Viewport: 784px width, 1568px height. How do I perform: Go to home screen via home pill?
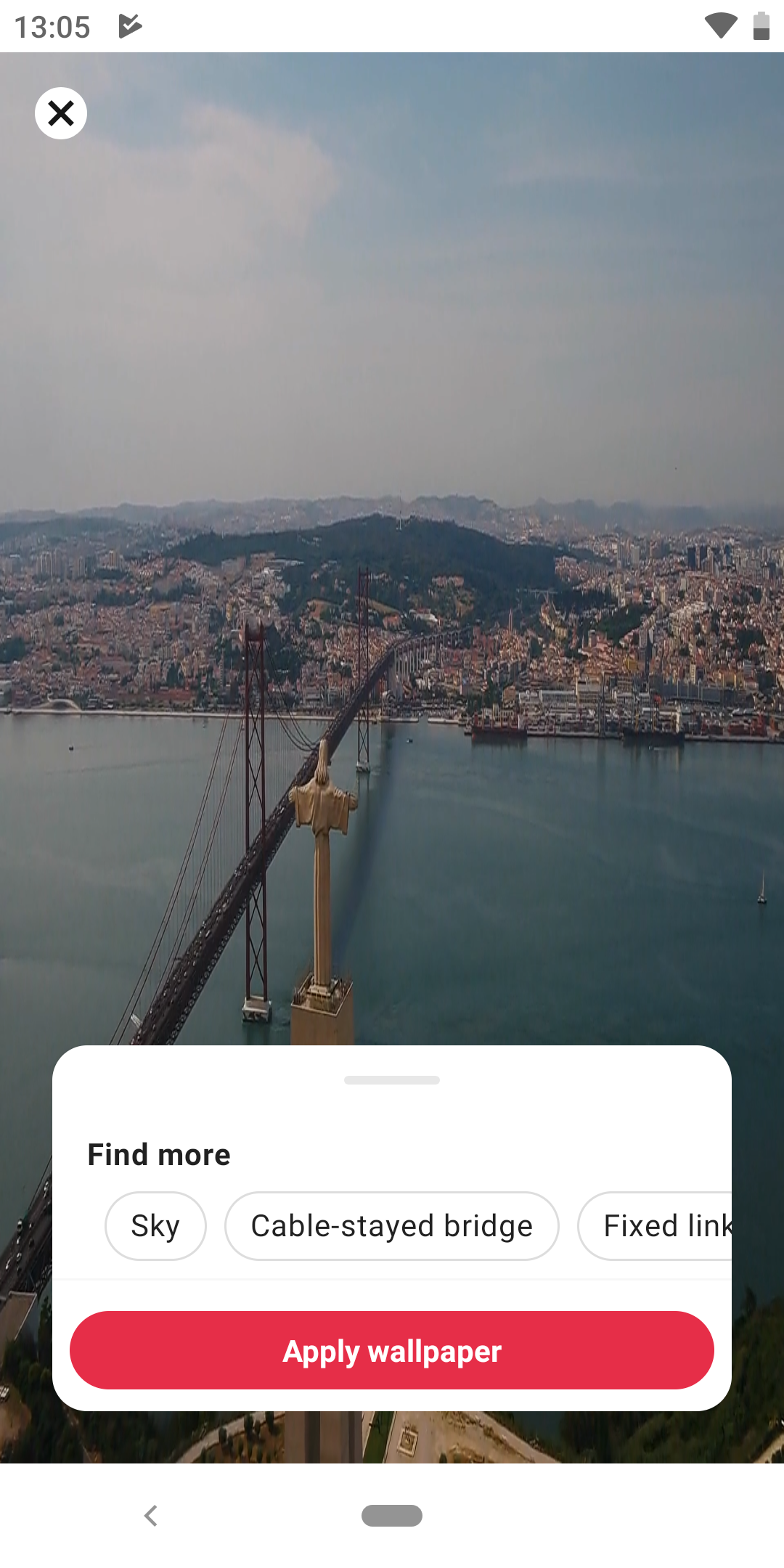(392, 1516)
